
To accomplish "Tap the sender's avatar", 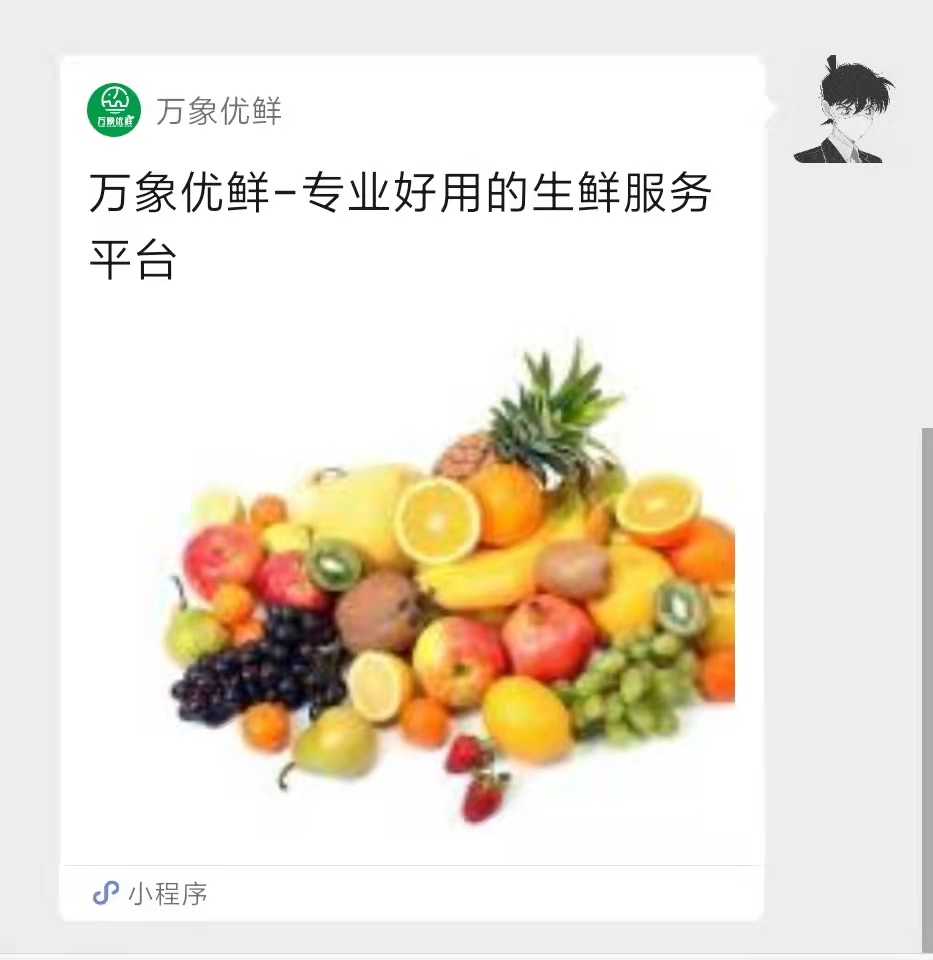I will (x=838, y=110).
